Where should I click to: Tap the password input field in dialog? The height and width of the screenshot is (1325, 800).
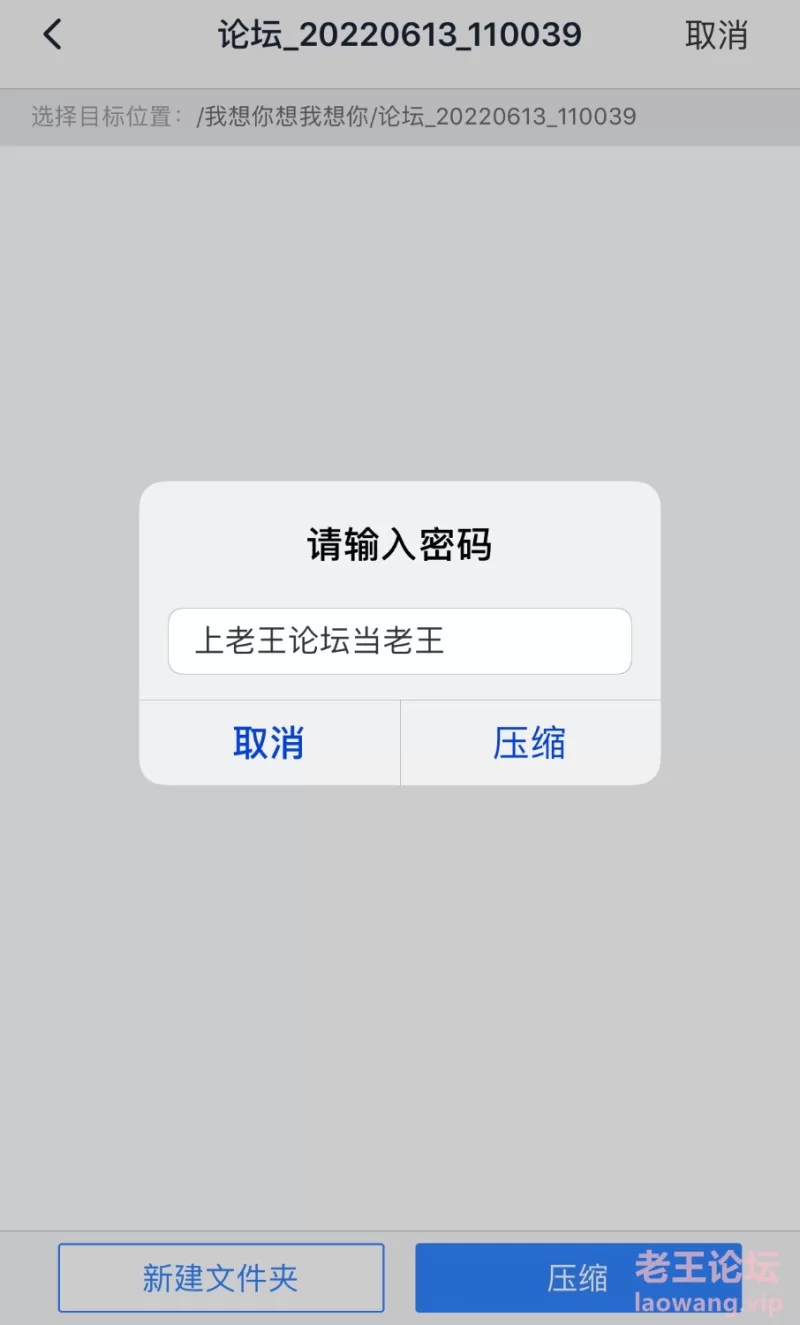[399, 641]
